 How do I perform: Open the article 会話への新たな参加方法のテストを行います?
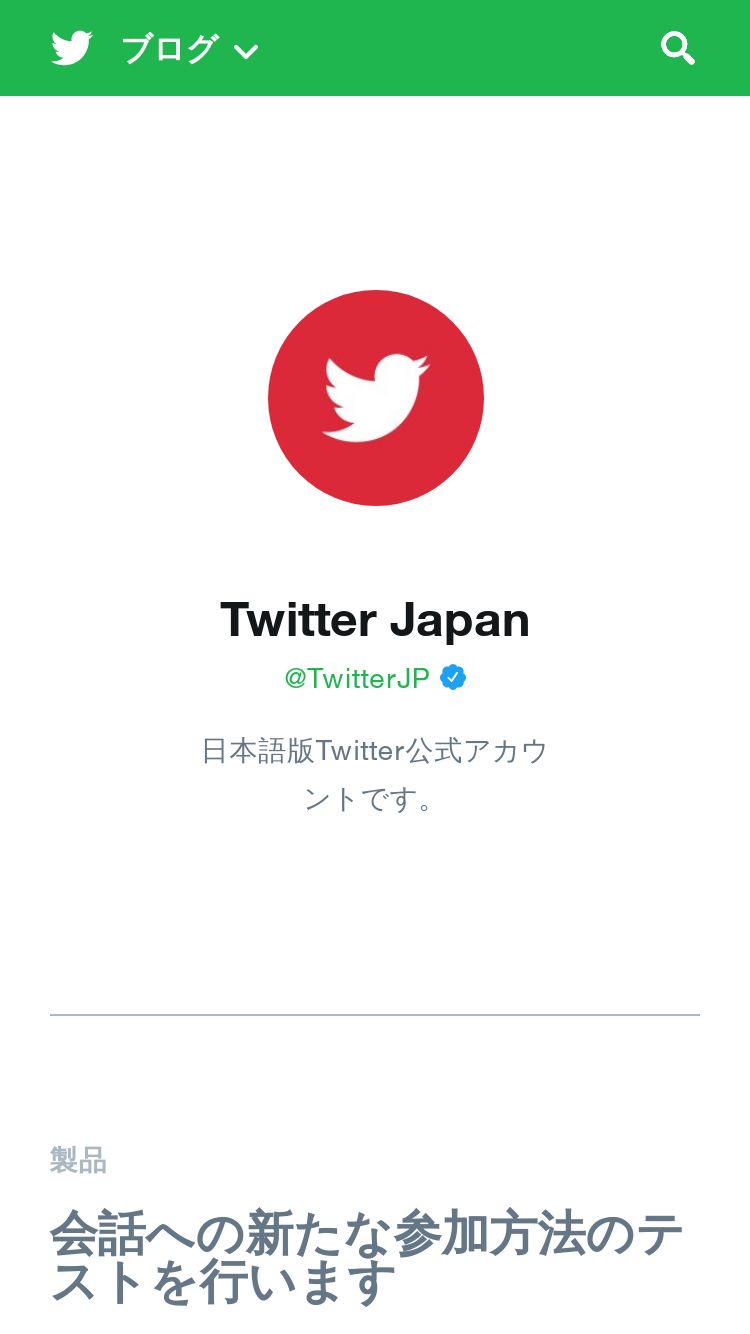click(x=367, y=1257)
